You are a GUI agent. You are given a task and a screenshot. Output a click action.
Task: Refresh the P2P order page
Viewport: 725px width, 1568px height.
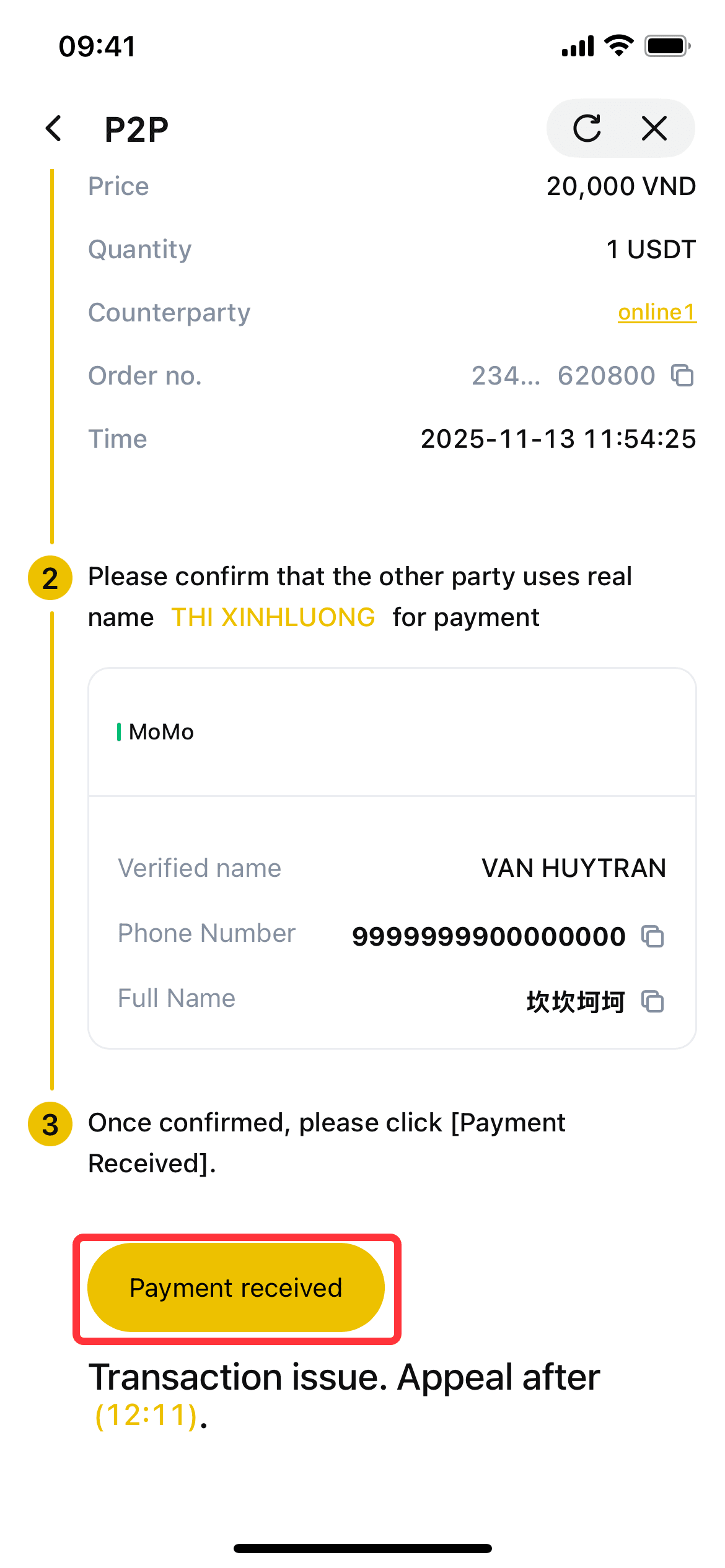pyautogui.click(x=587, y=129)
